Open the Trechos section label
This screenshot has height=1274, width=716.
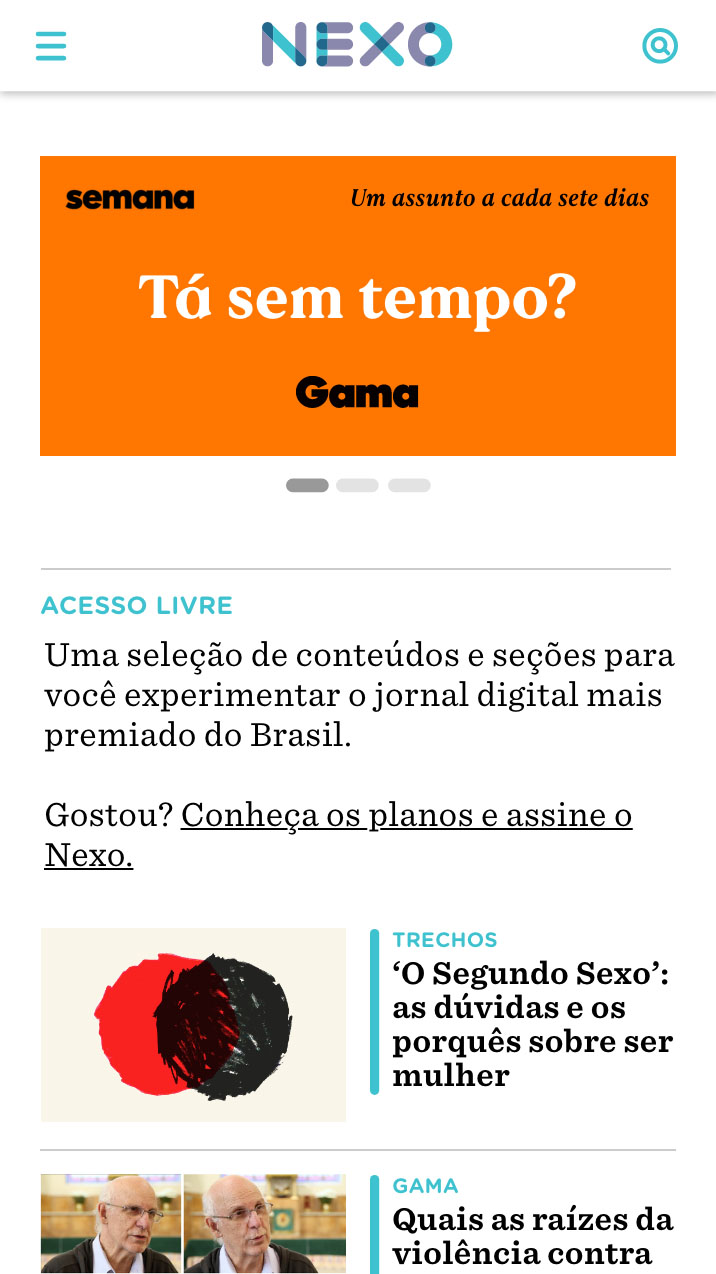(x=445, y=940)
